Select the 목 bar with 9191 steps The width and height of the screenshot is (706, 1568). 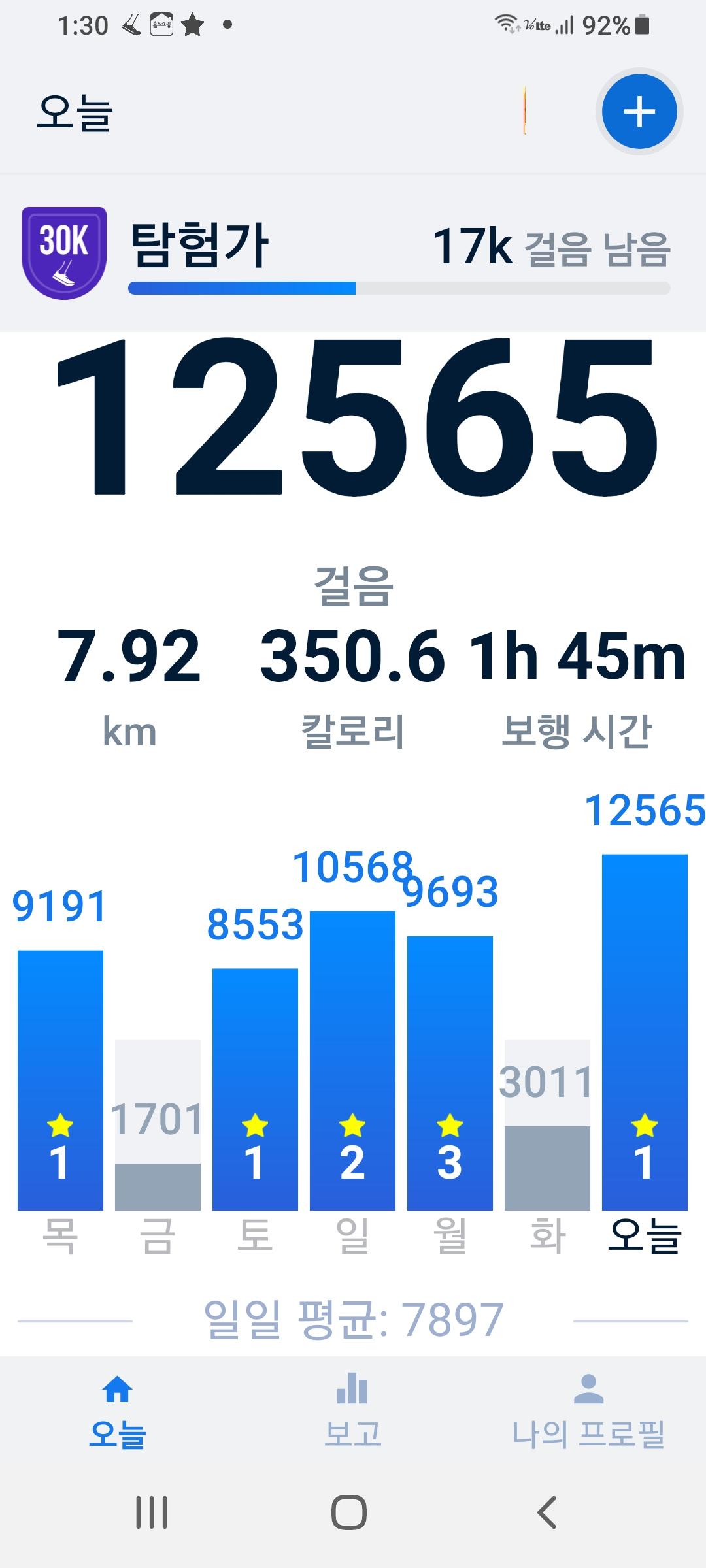(60, 1079)
